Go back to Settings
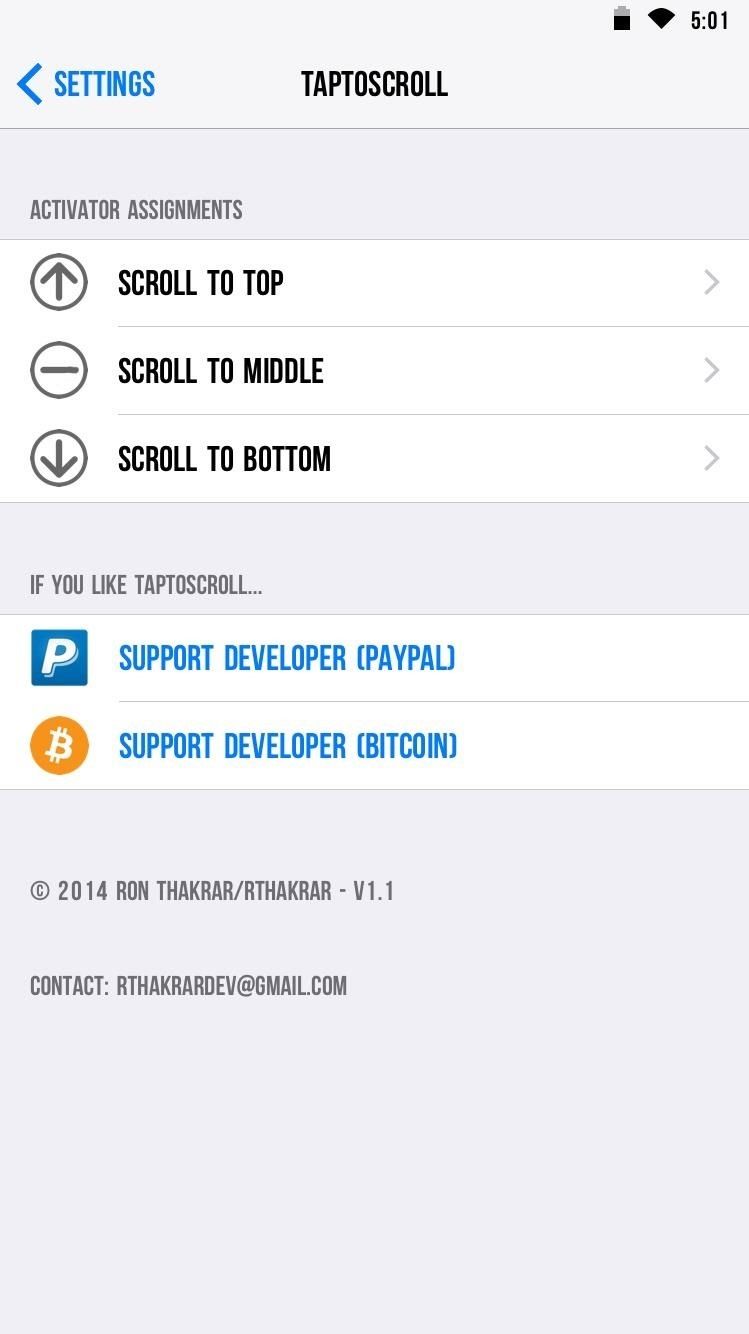Image resolution: width=749 pixels, height=1334 pixels. coord(86,84)
